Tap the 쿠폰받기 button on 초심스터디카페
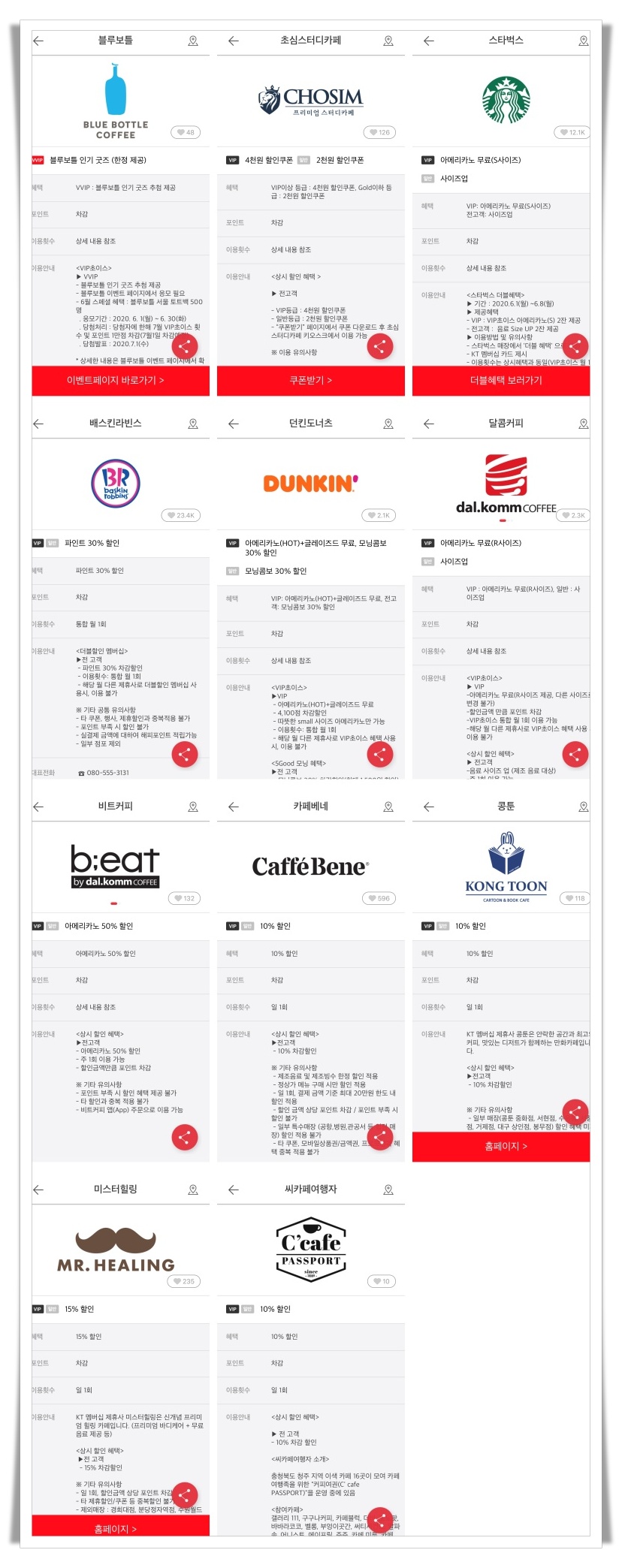This screenshot has width=622, height=1568. 311,381
